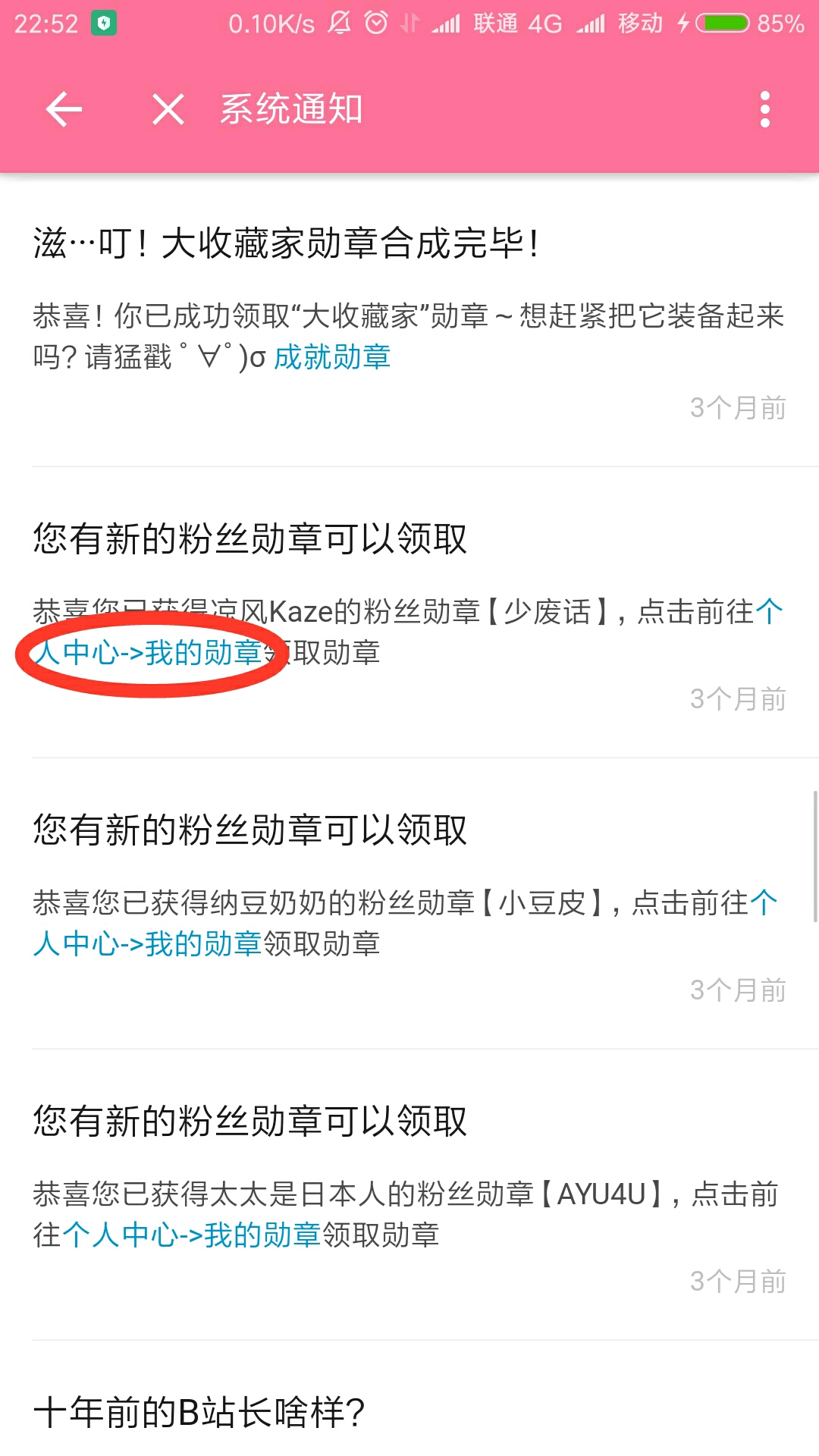Go back using the arrow icon
Viewport: 819px width, 1456px height.
click(64, 110)
